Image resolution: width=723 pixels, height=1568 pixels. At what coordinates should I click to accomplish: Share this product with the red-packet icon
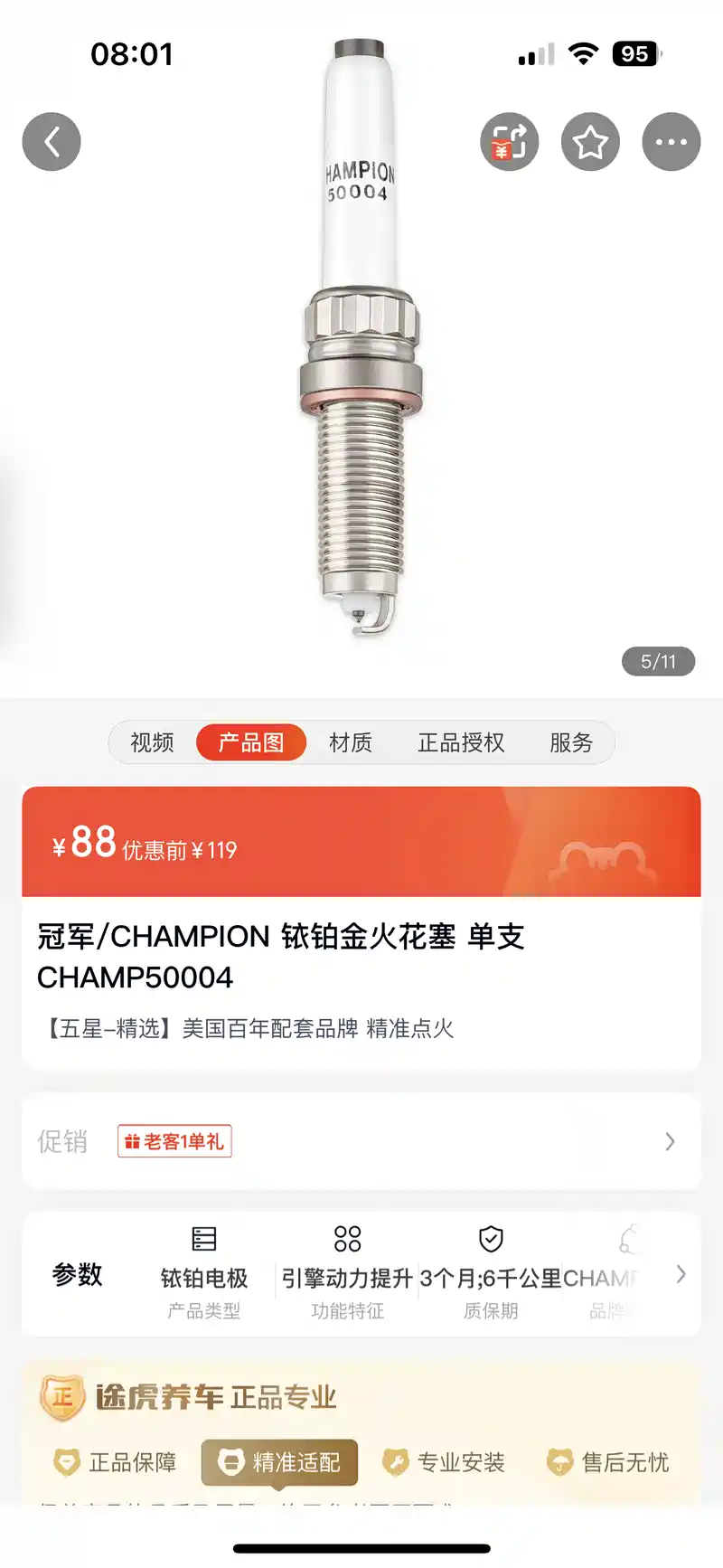click(509, 142)
